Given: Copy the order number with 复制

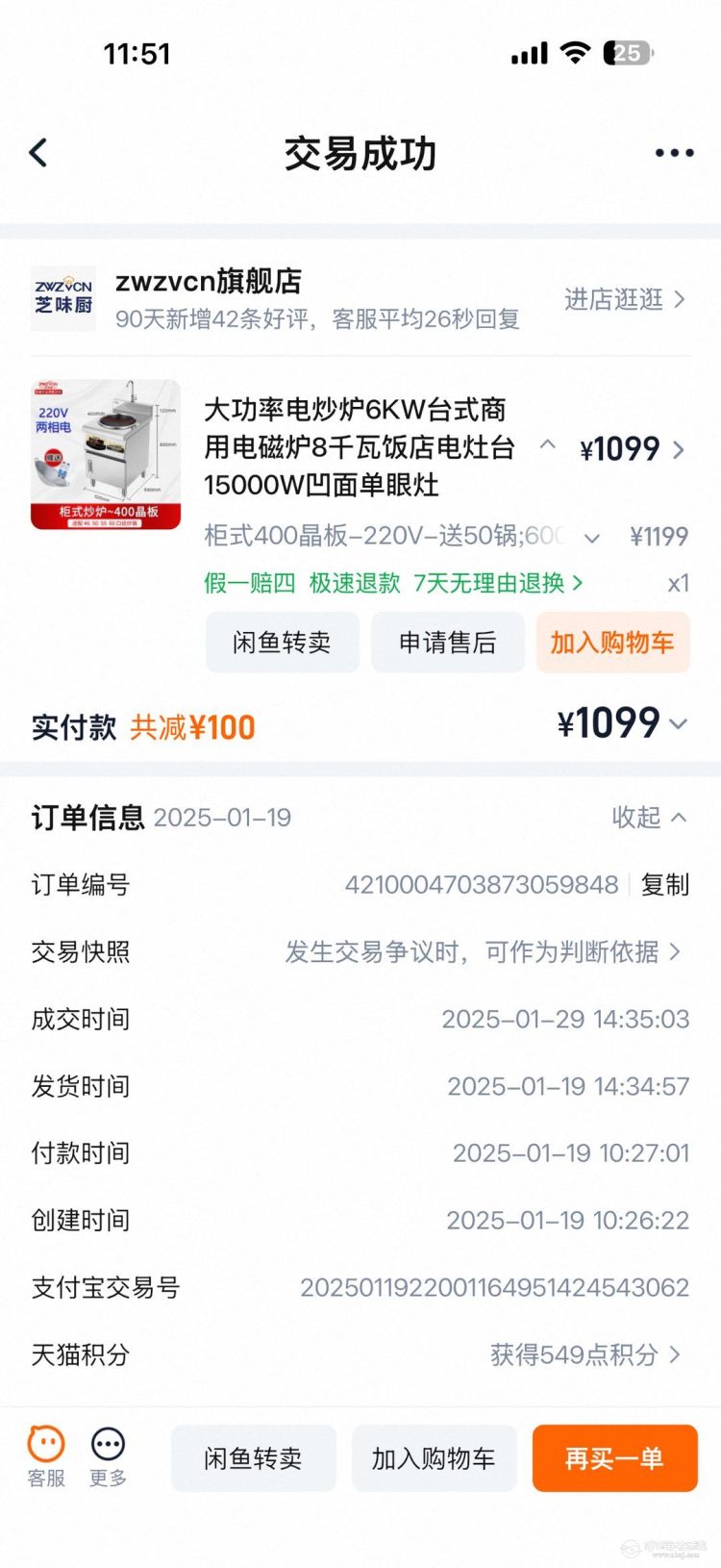Looking at the screenshot, I should point(664,885).
